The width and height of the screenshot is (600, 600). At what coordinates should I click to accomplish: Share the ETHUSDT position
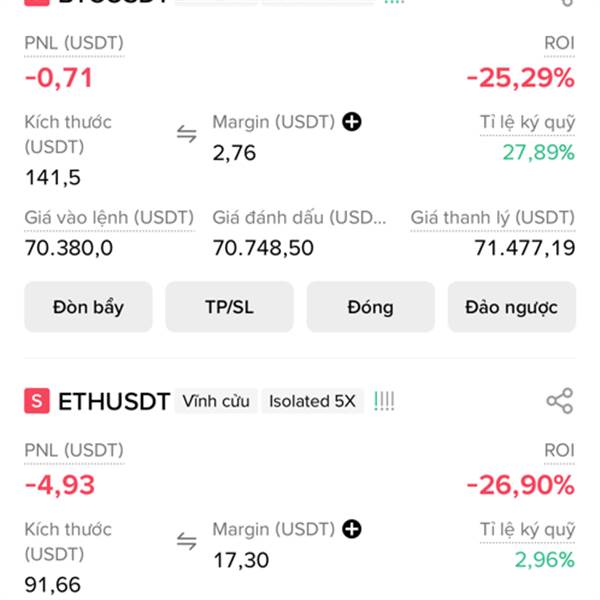click(x=560, y=401)
